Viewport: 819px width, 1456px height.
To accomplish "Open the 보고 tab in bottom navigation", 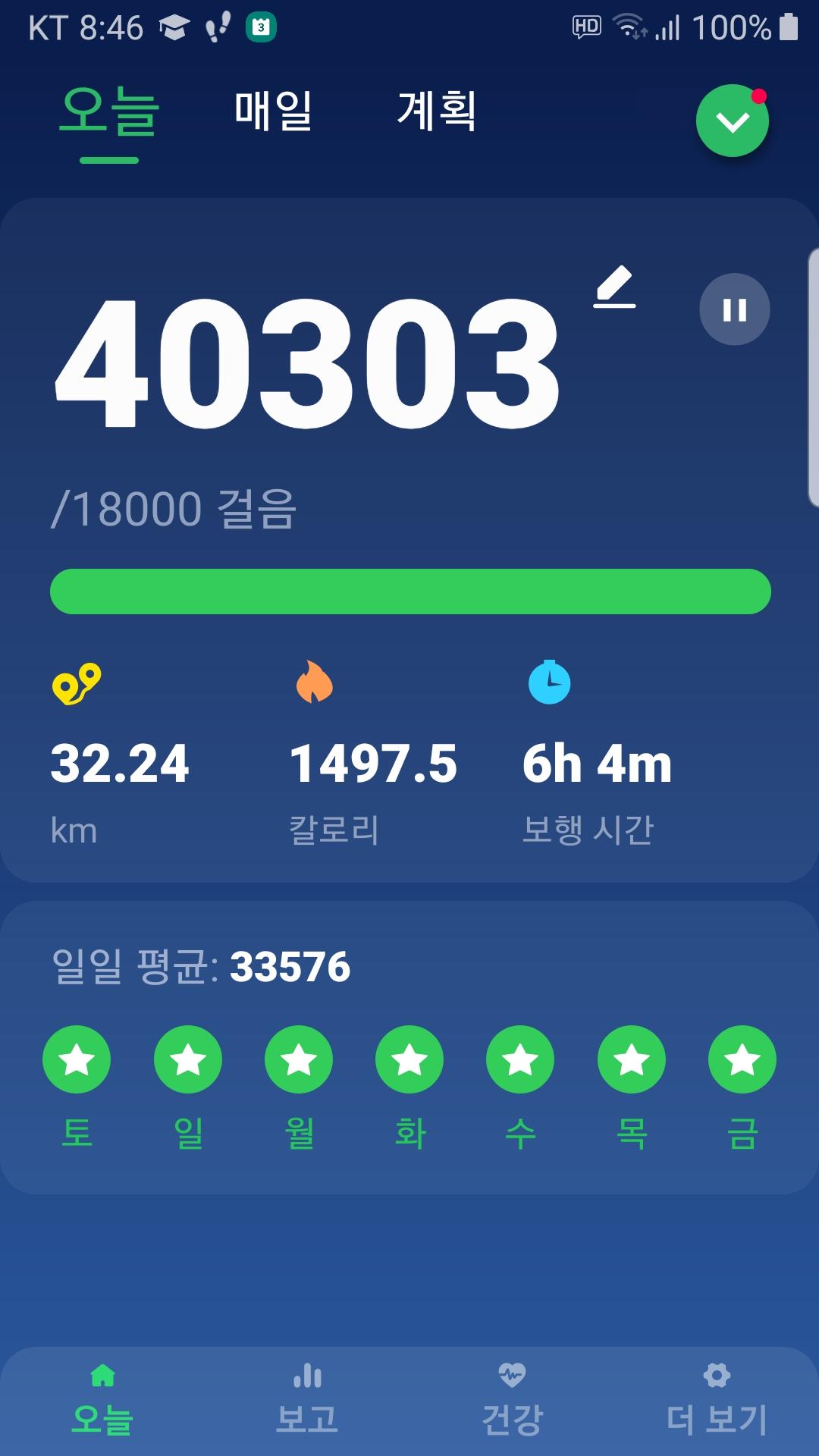I will click(307, 1400).
